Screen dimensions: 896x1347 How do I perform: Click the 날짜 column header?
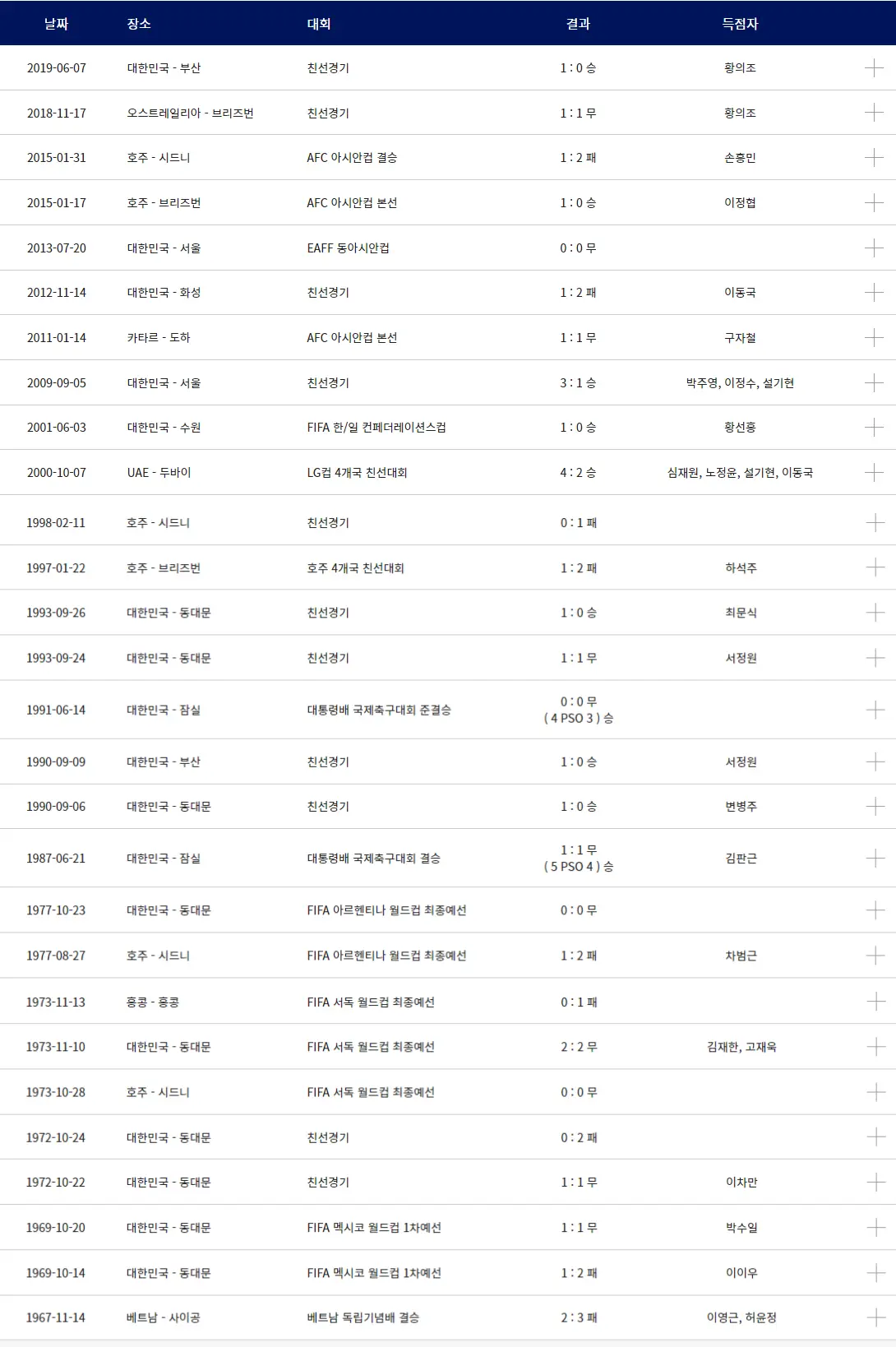coord(56,25)
